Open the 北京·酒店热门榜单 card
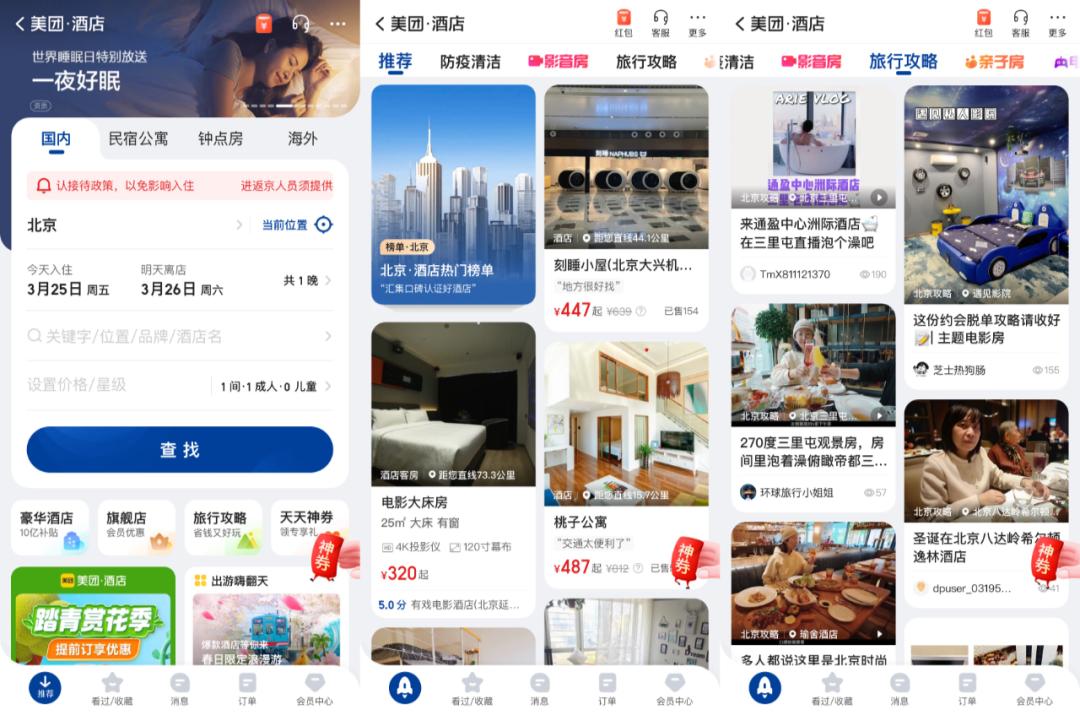The height and width of the screenshot is (715, 1080). 453,195
